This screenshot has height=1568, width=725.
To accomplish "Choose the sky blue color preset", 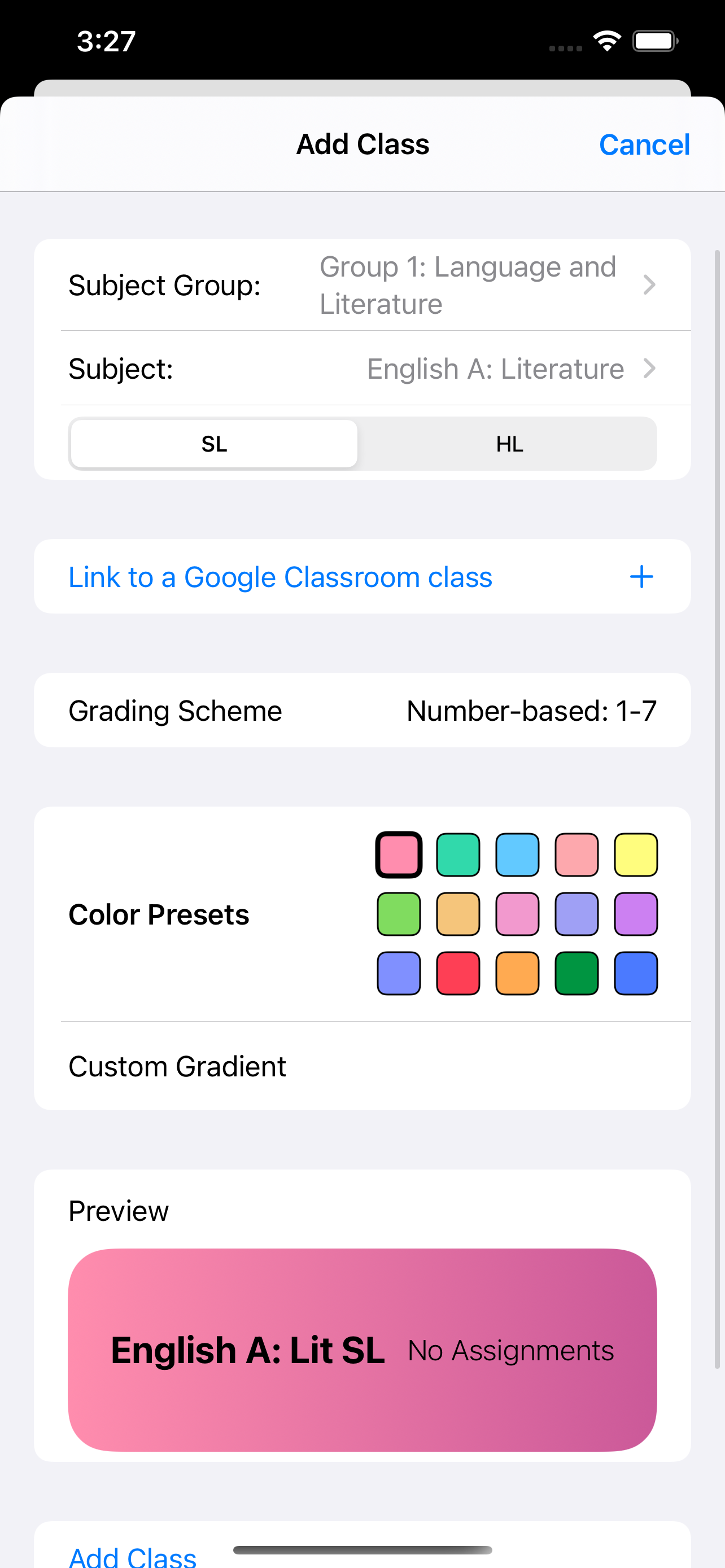I will (x=517, y=855).
